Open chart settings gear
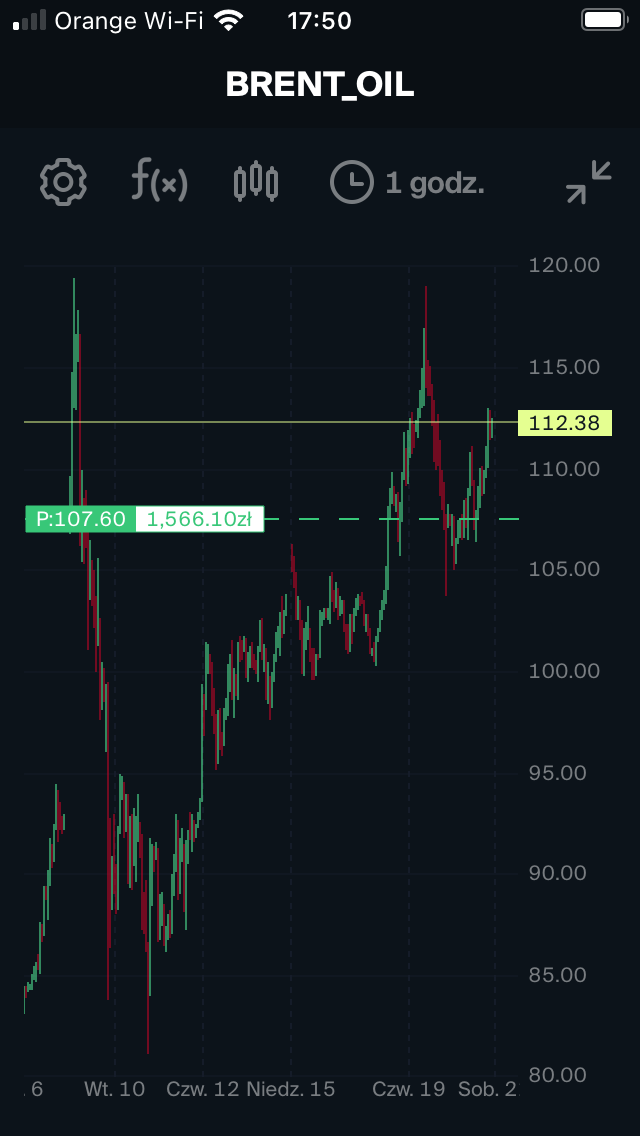The height and width of the screenshot is (1136, 640). [x=63, y=182]
